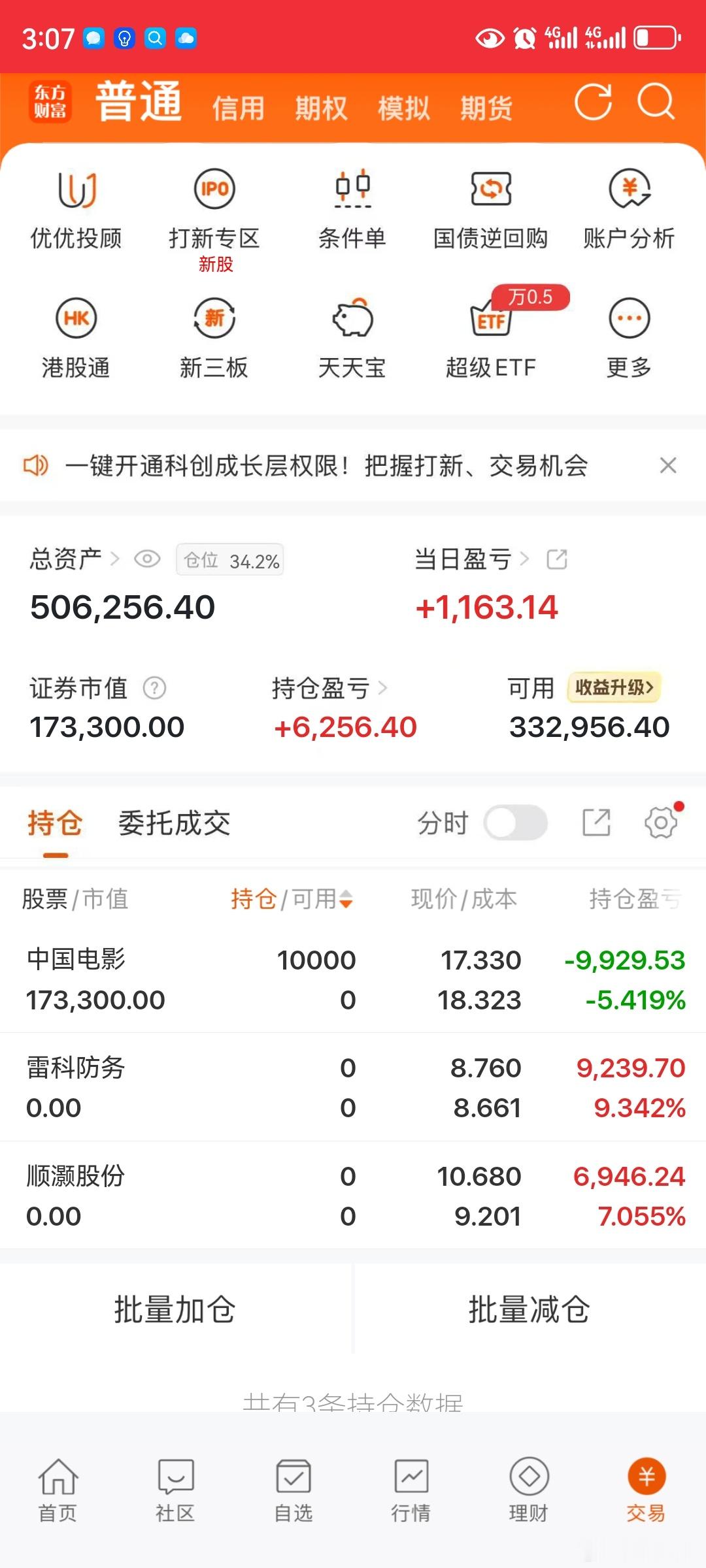The width and height of the screenshot is (706, 1568).
Task: Switch to the 模拟 trading tab
Action: [403, 106]
